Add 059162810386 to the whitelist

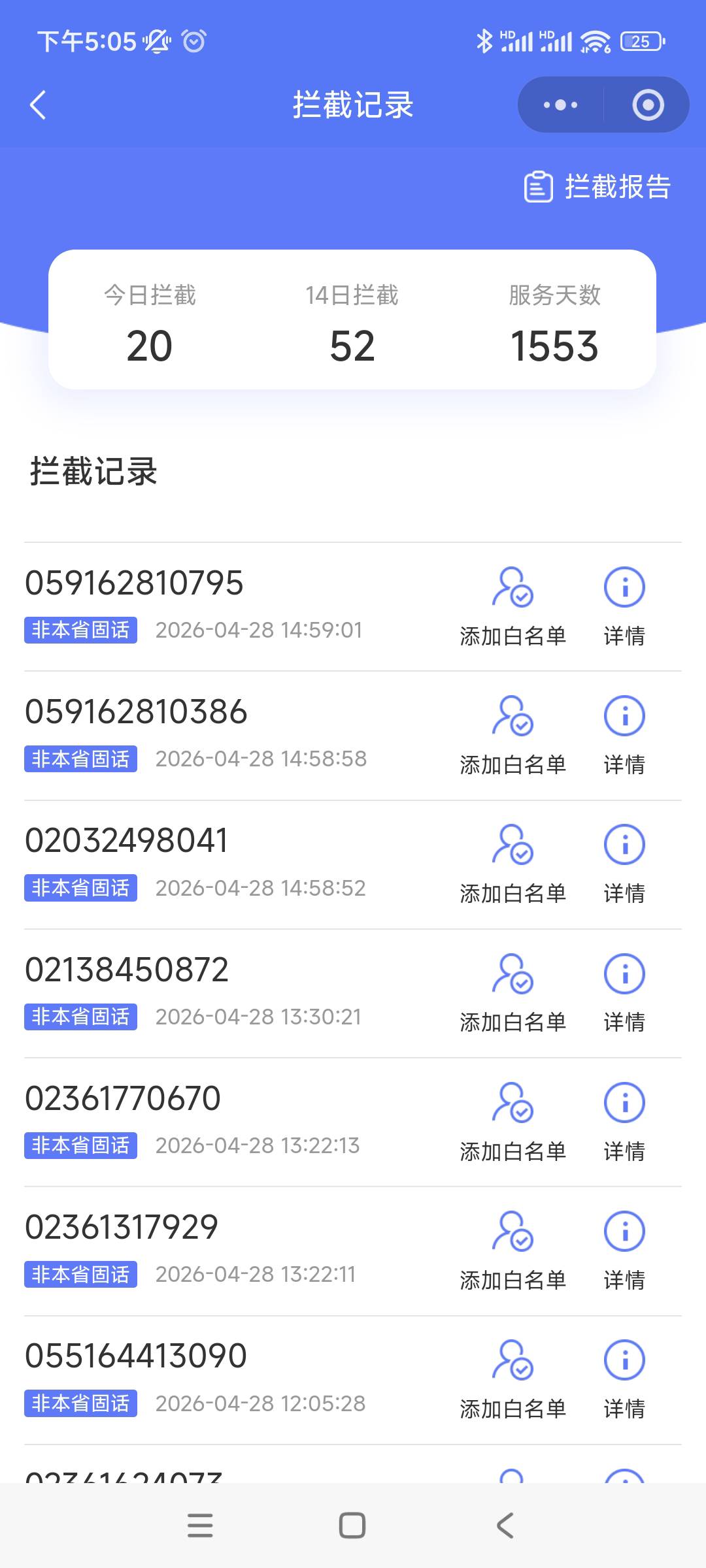click(513, 736)
